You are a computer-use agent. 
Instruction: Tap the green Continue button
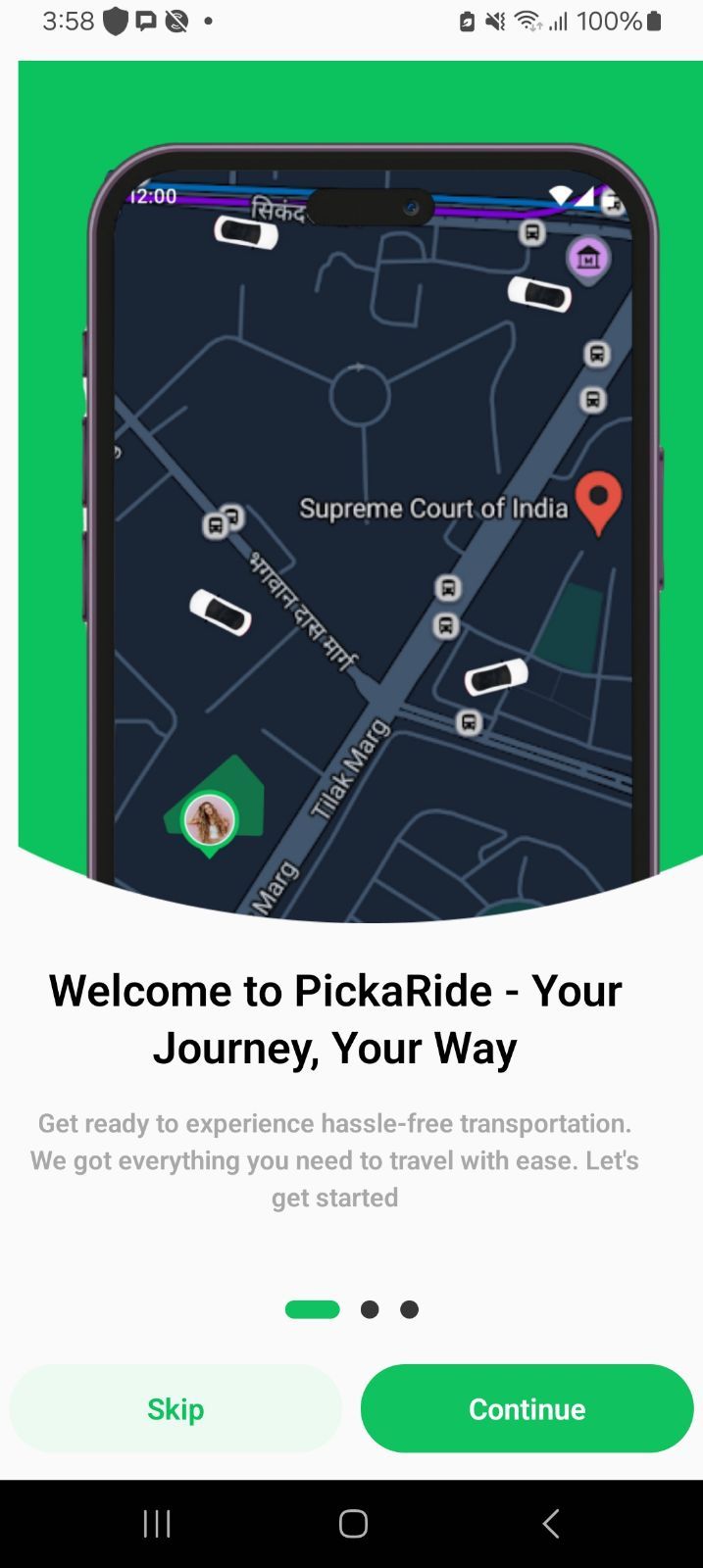[x=527, y=1408]
